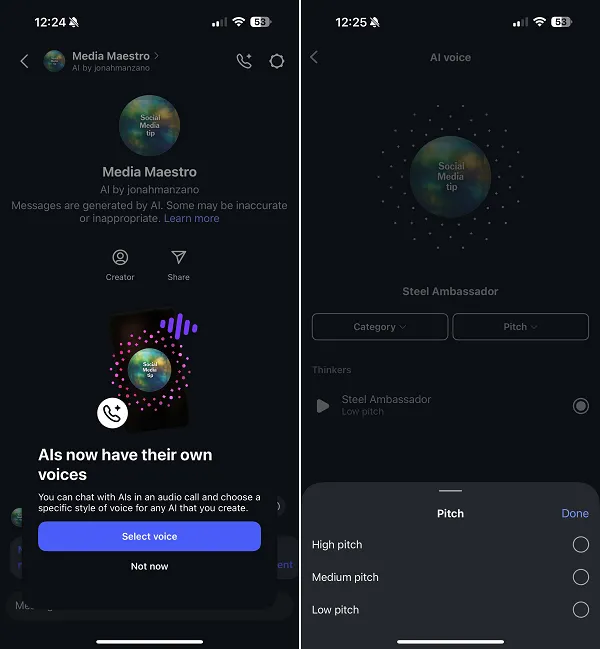Tap the Select voice button
This screenshot has width=600, height=649.
149,536
